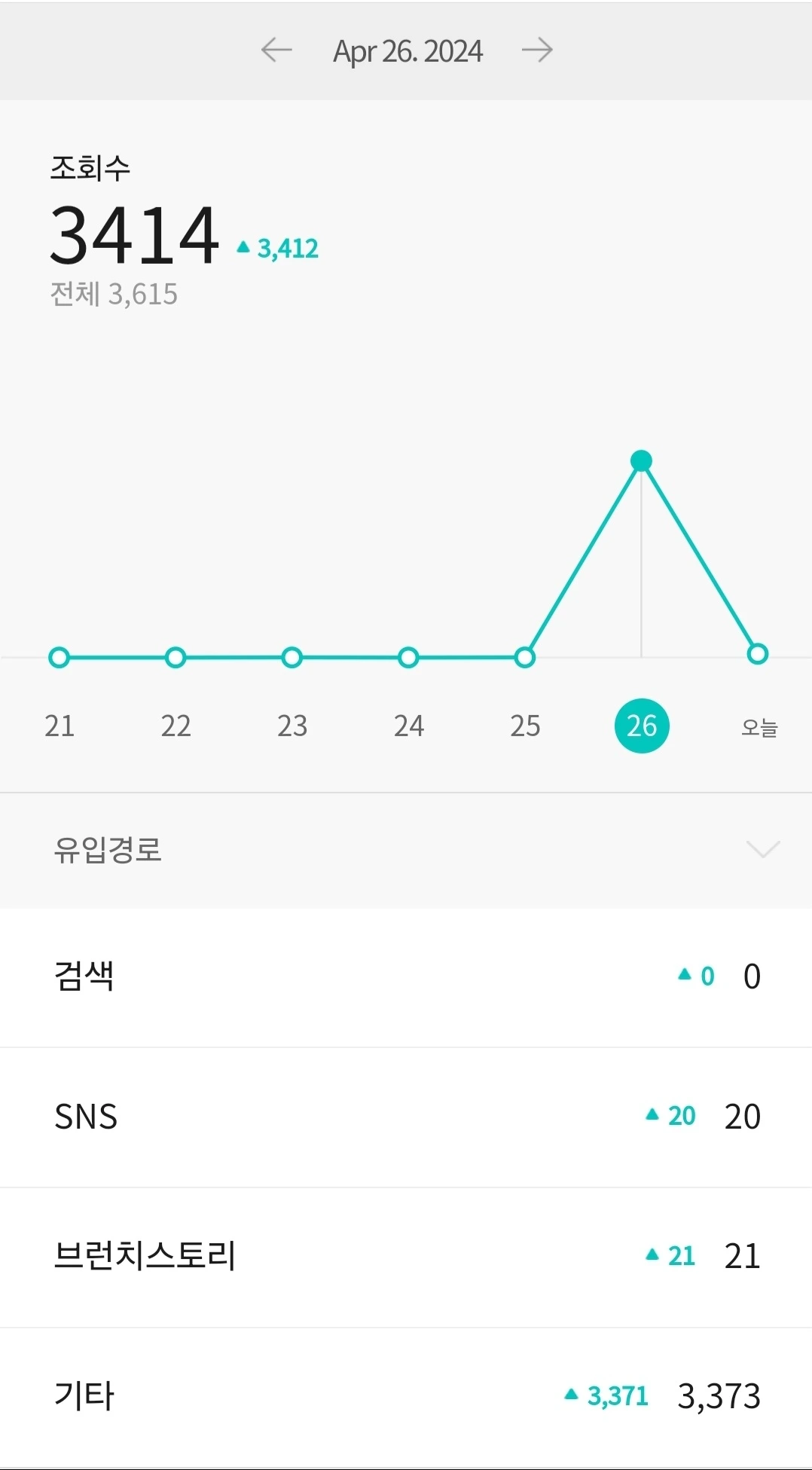
Task: Select day 21 on the chart
Action: (60, 726)
